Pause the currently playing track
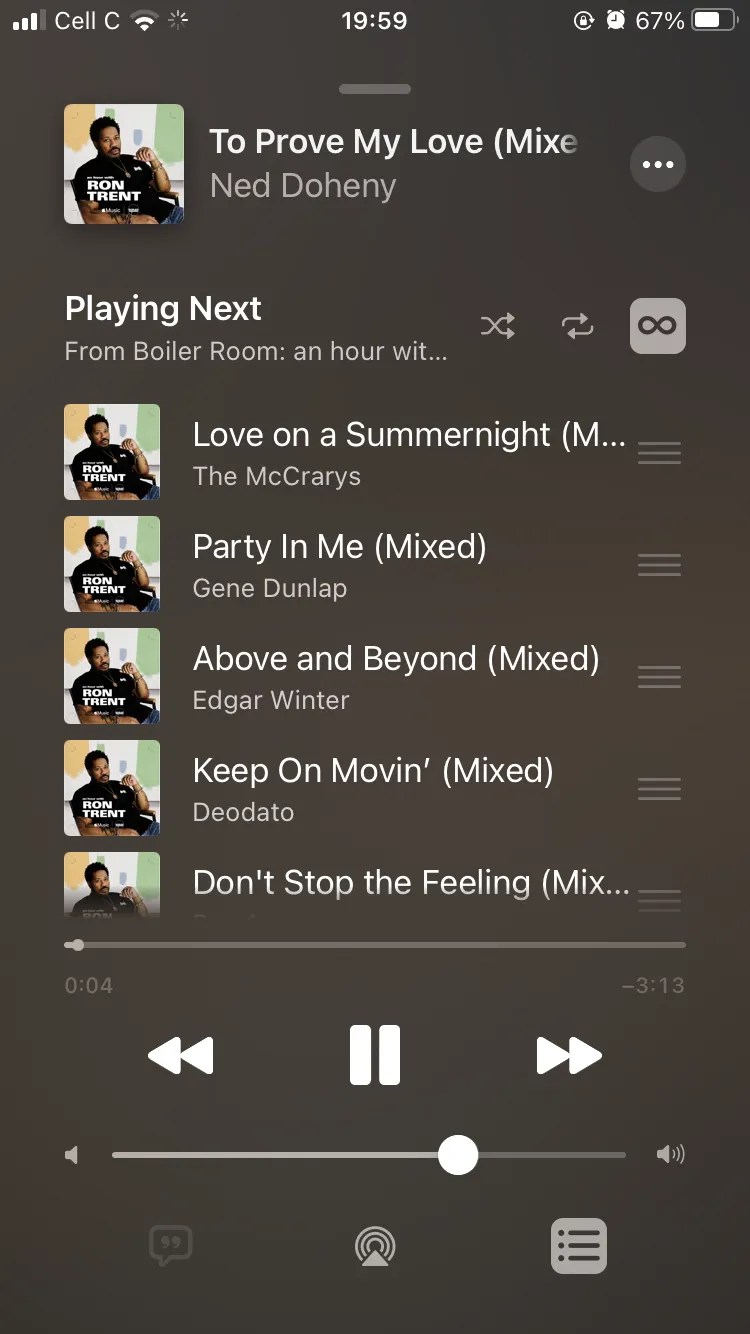Viewport: 750px width, 1334px height. [375, 1054]
